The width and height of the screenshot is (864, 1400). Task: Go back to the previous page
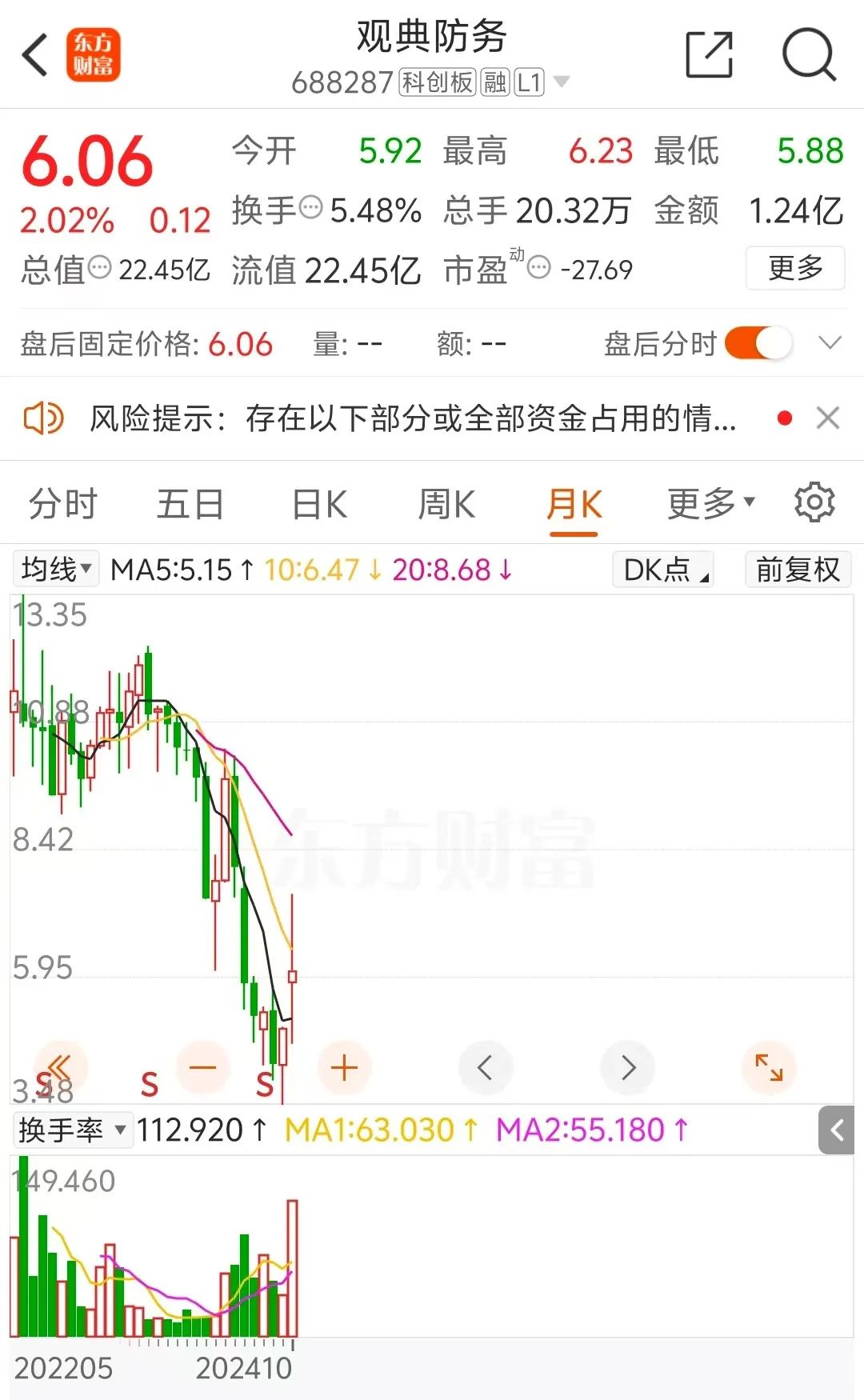pyautogui.click(x=35, y=55)
